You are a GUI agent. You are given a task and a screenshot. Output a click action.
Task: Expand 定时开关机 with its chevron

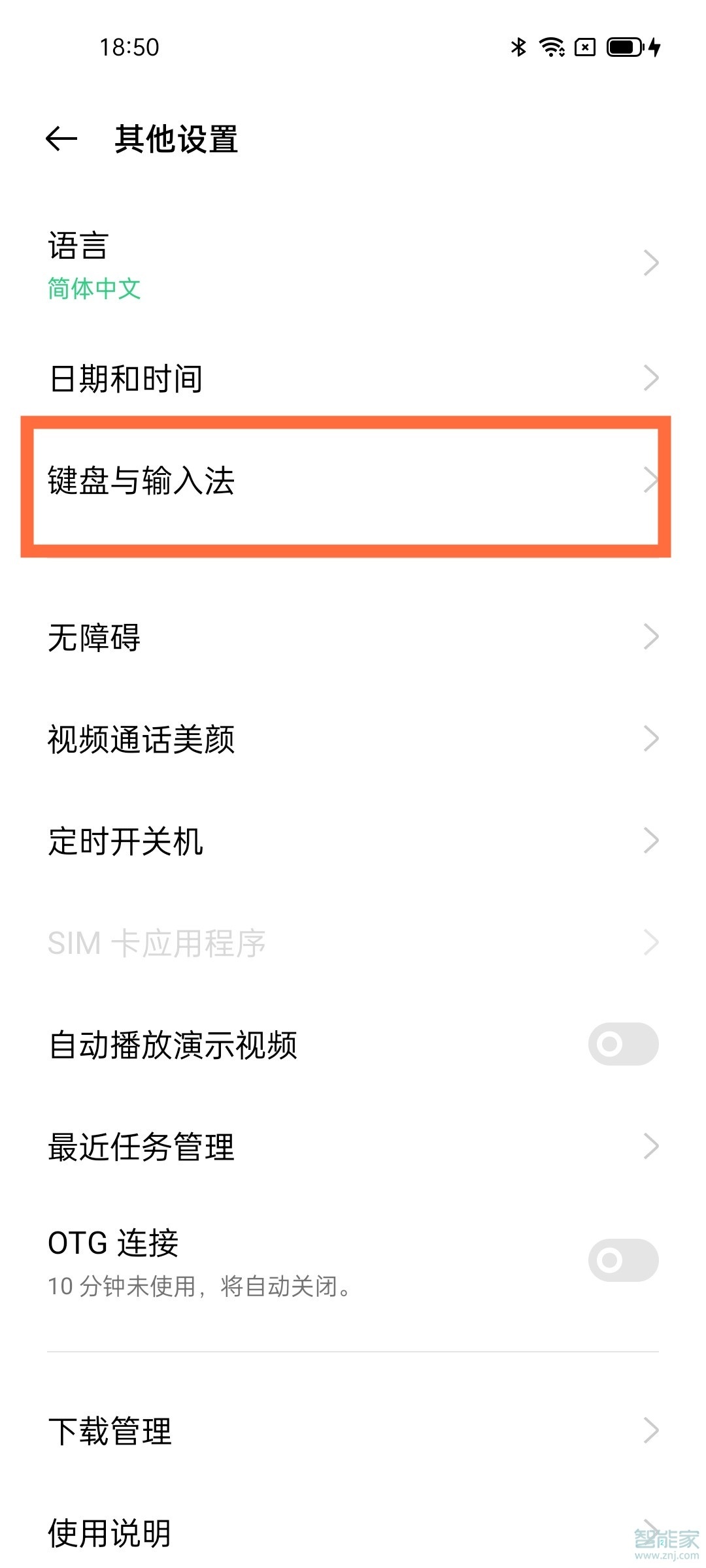point(651,841)
